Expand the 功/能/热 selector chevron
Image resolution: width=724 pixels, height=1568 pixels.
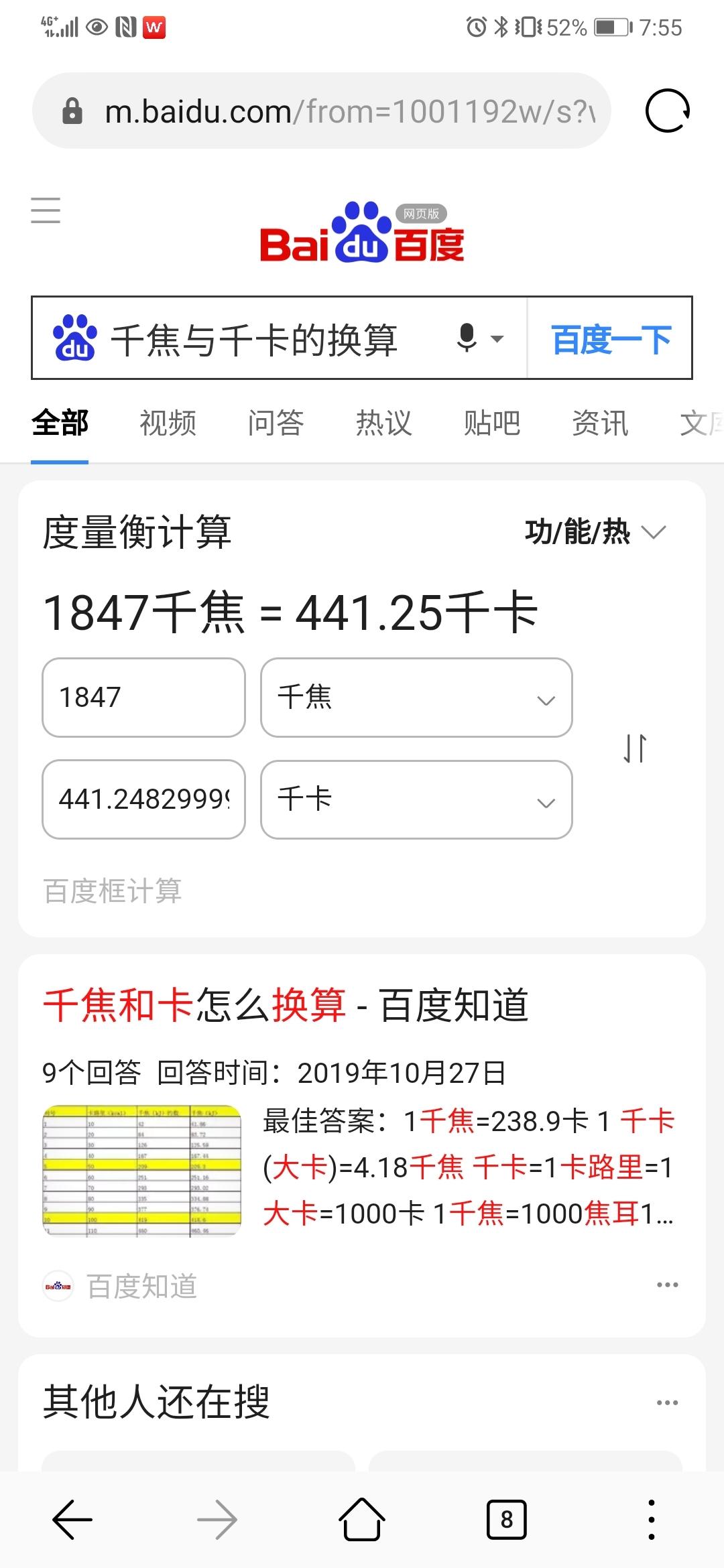point(654,533)
